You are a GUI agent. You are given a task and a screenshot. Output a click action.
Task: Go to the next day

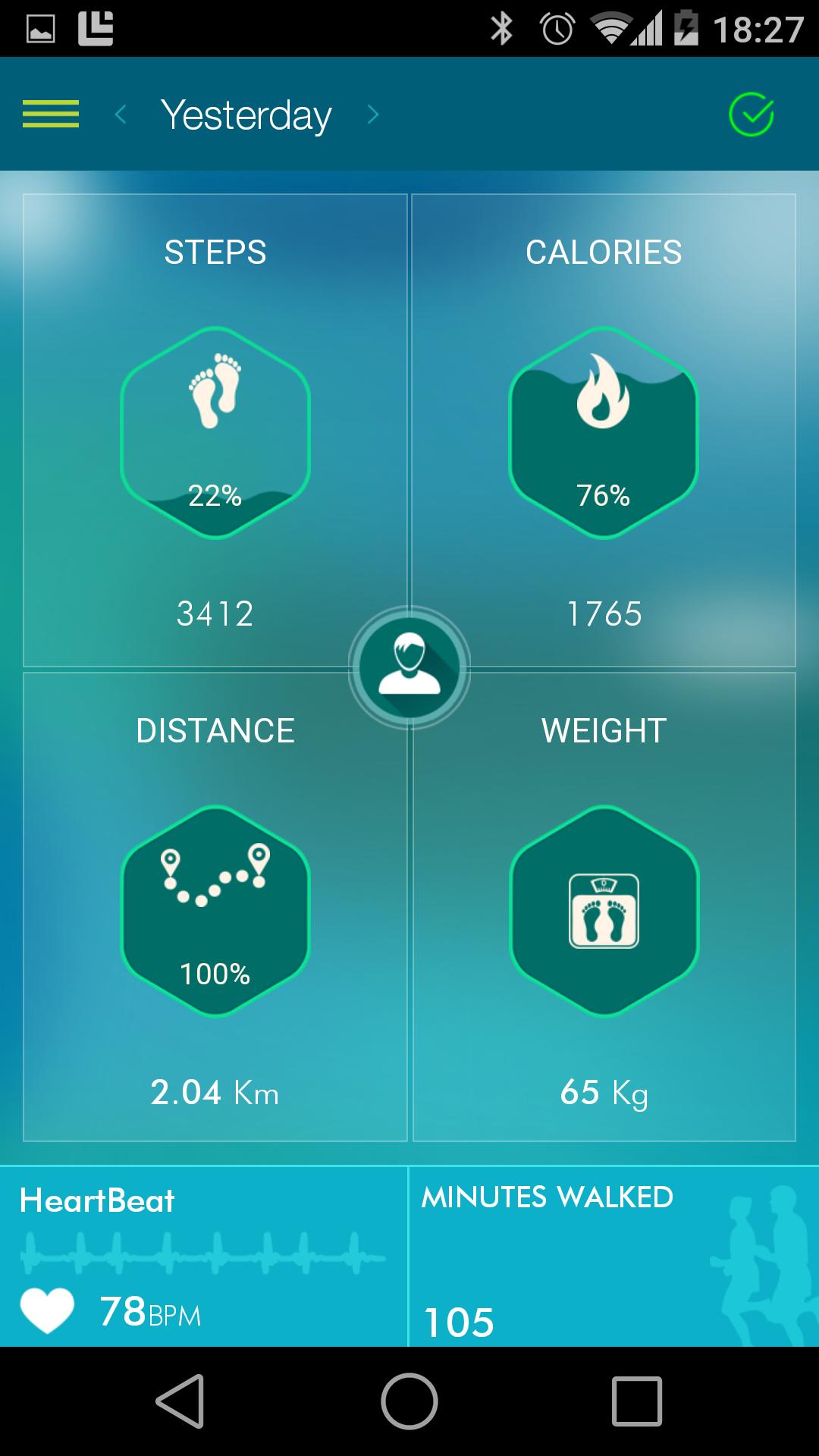372,115
